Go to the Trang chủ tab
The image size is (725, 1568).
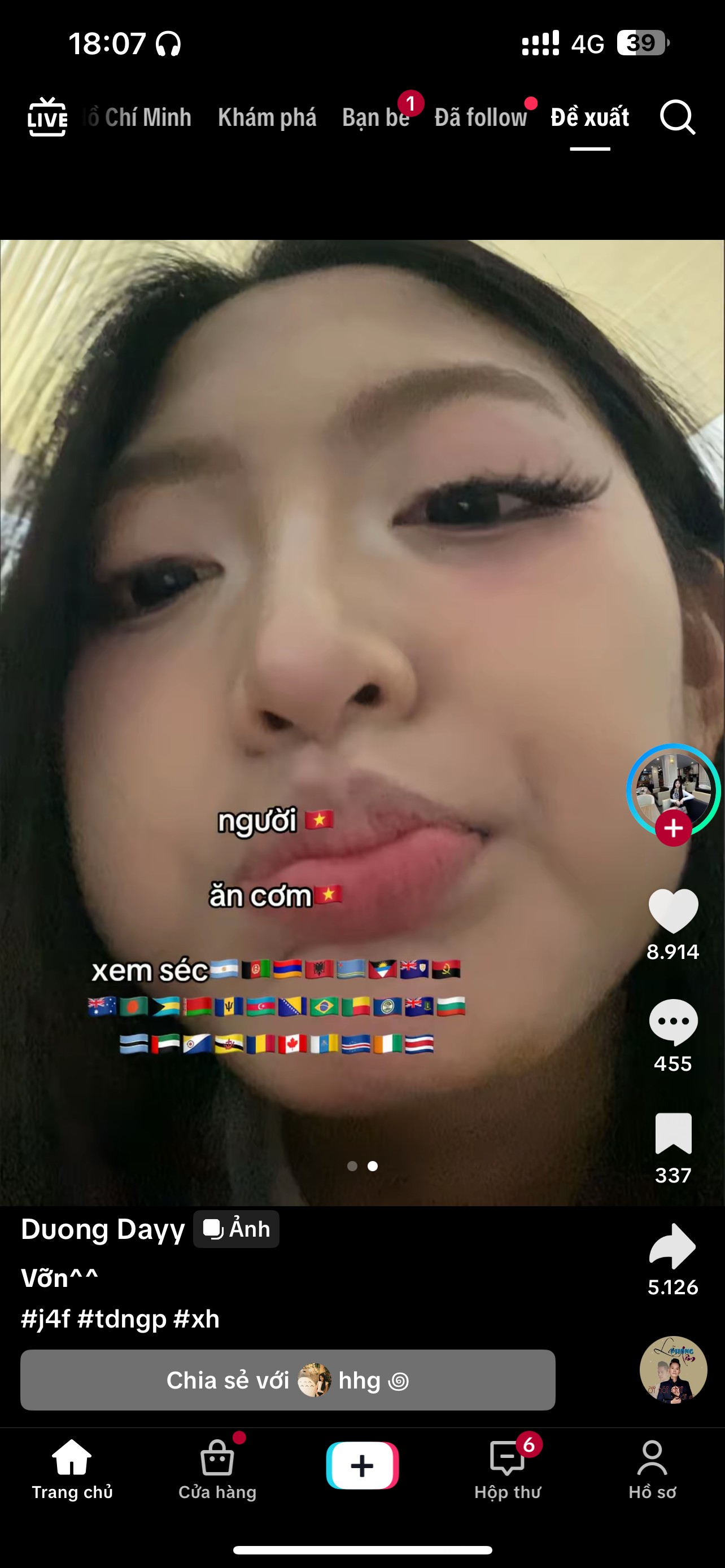[x=72, y=1469]
